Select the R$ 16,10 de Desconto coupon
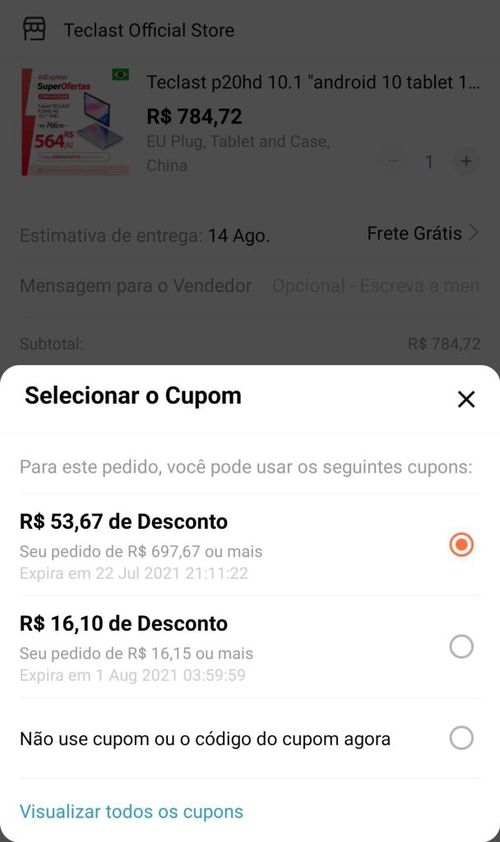This screenshot has height=842, width=500. click(x=461, y=647)
